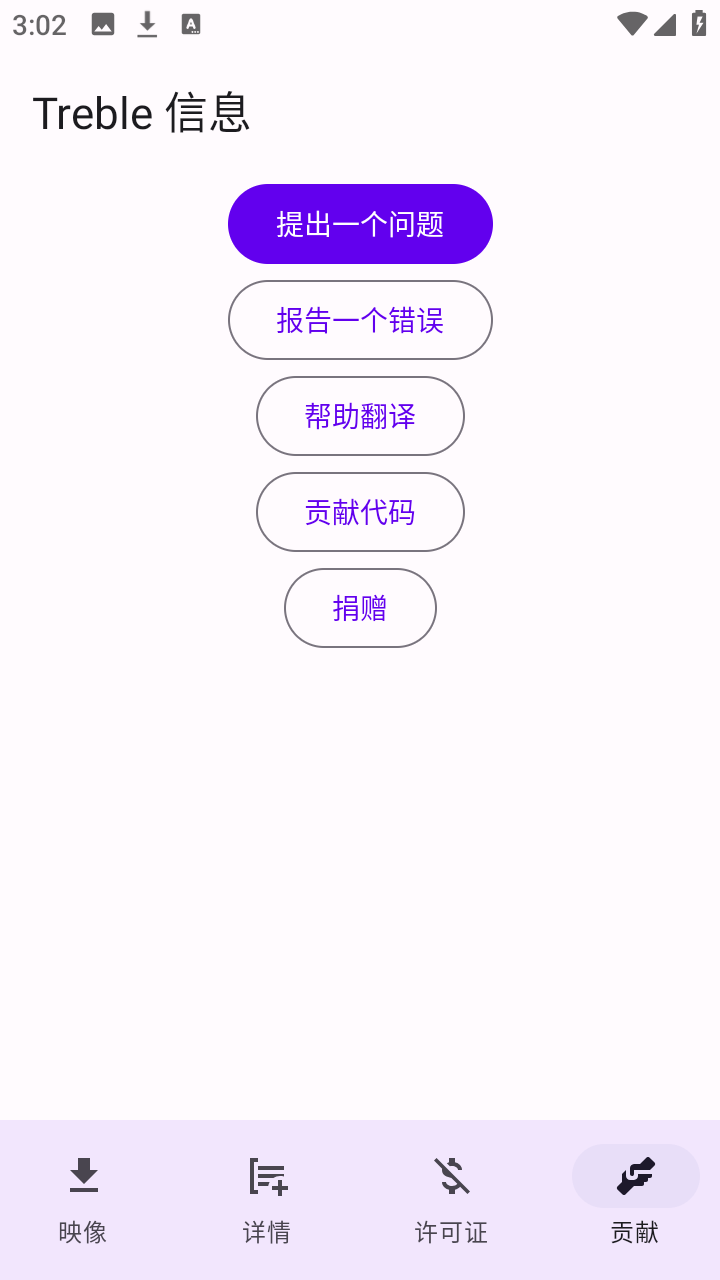
Task: Tap 报告一个错误 to report a bug
Action: [360, 320]
